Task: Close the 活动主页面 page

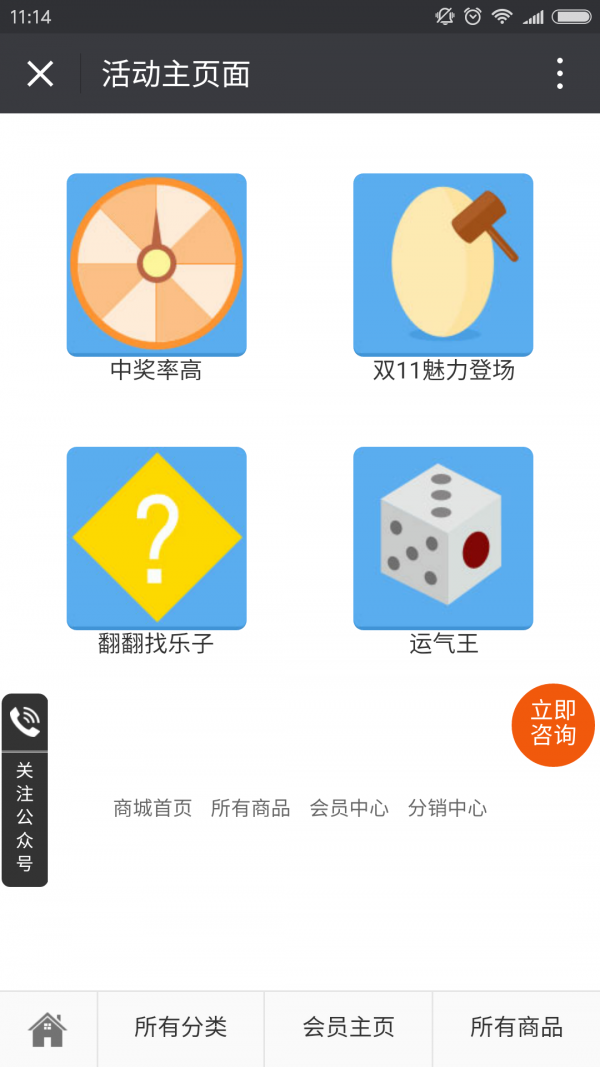Action: (x=40, y=74)
